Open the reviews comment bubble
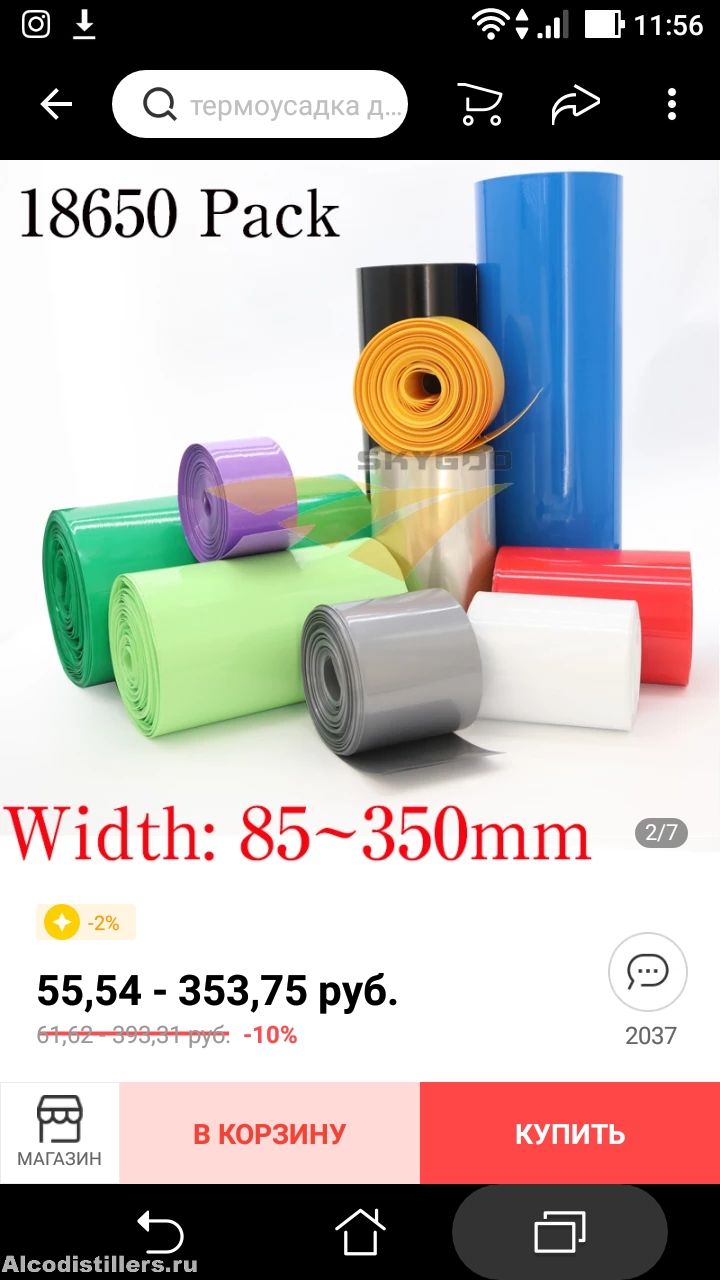Image resolution: width=720 pixels, height=1280 pixels. 648,971
